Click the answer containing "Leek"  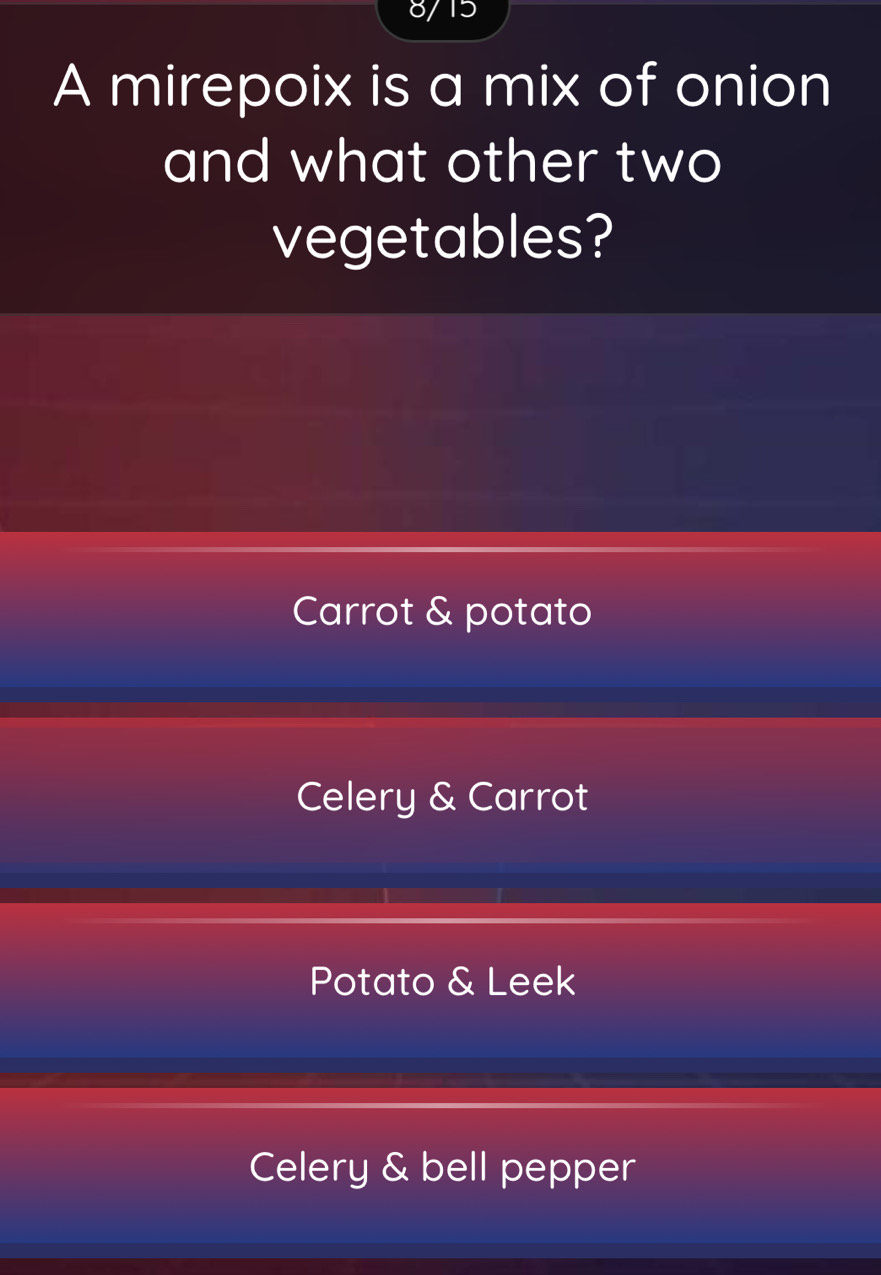pos(441,981)
